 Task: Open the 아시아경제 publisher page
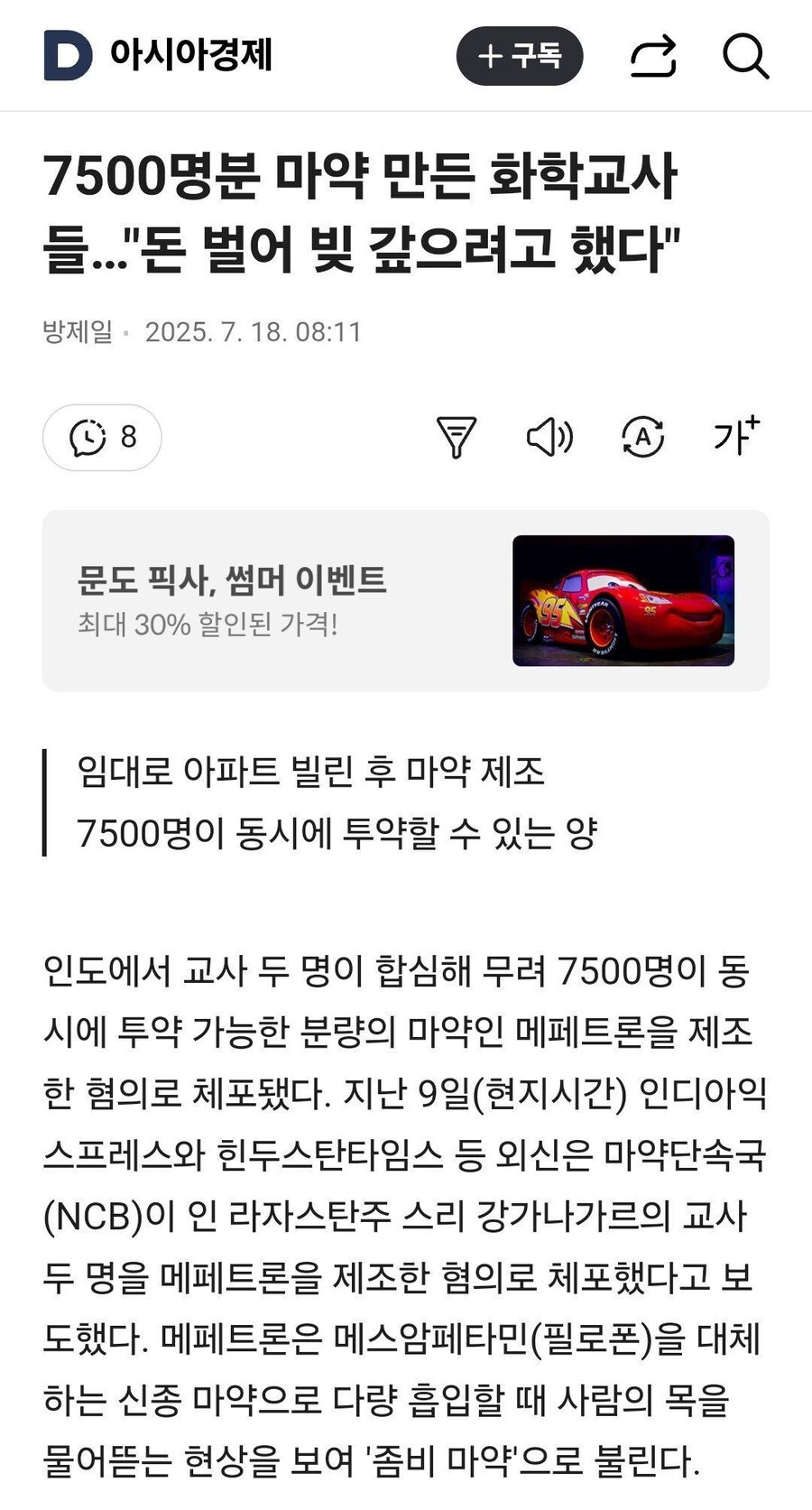pos(190,54)
